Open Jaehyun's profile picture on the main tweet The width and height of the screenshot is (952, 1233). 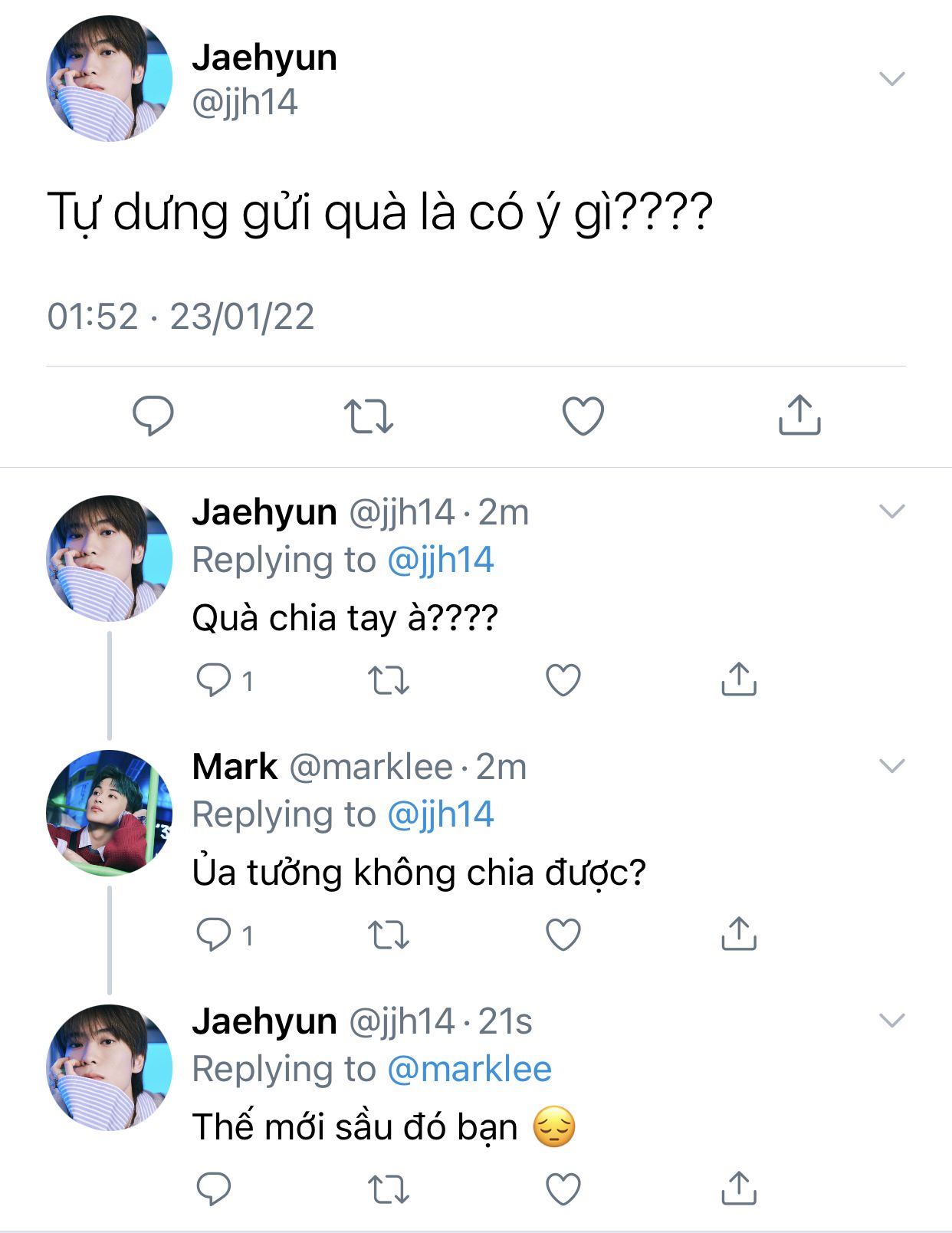[110, 79]
